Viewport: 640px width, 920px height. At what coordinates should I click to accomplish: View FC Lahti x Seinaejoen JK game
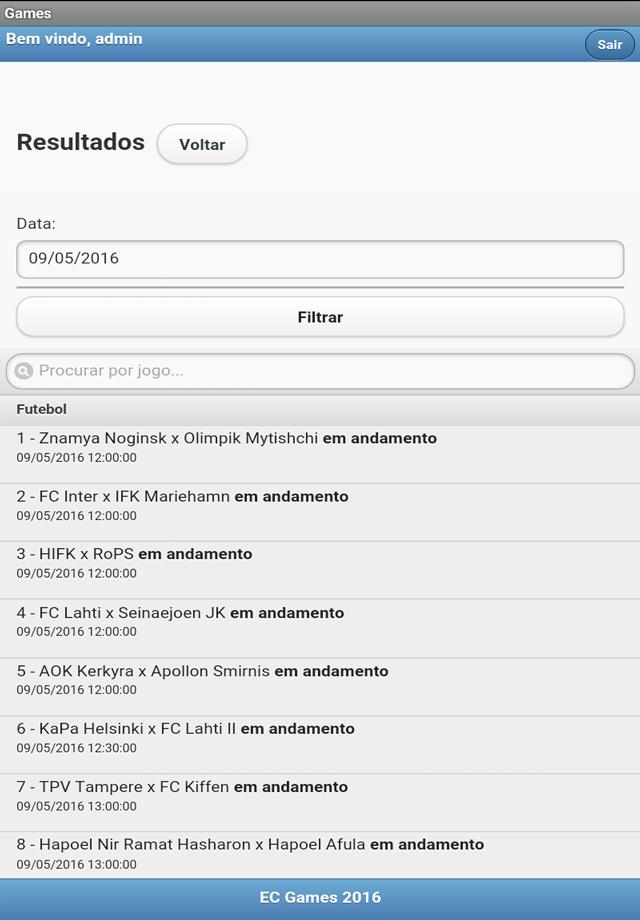coord(320,621)
